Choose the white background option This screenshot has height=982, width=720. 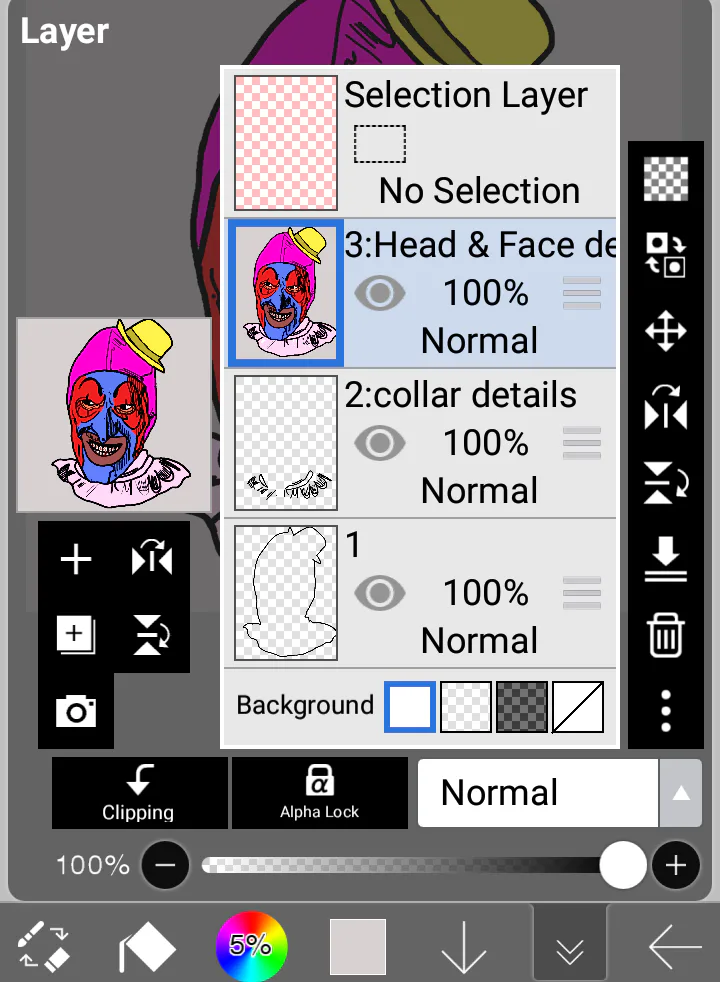(x=410, y=706)
